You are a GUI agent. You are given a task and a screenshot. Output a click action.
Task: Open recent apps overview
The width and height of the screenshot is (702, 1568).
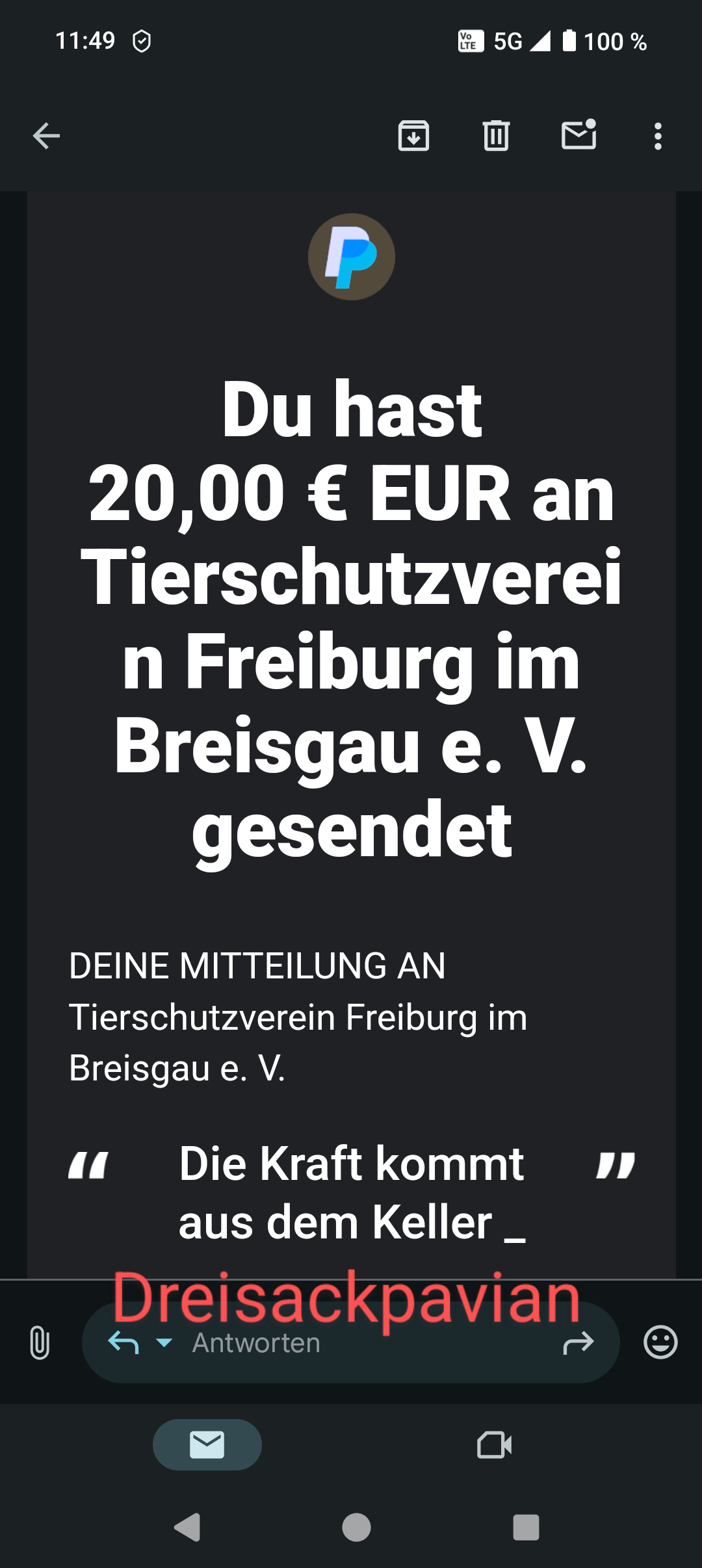point(526,1527)
